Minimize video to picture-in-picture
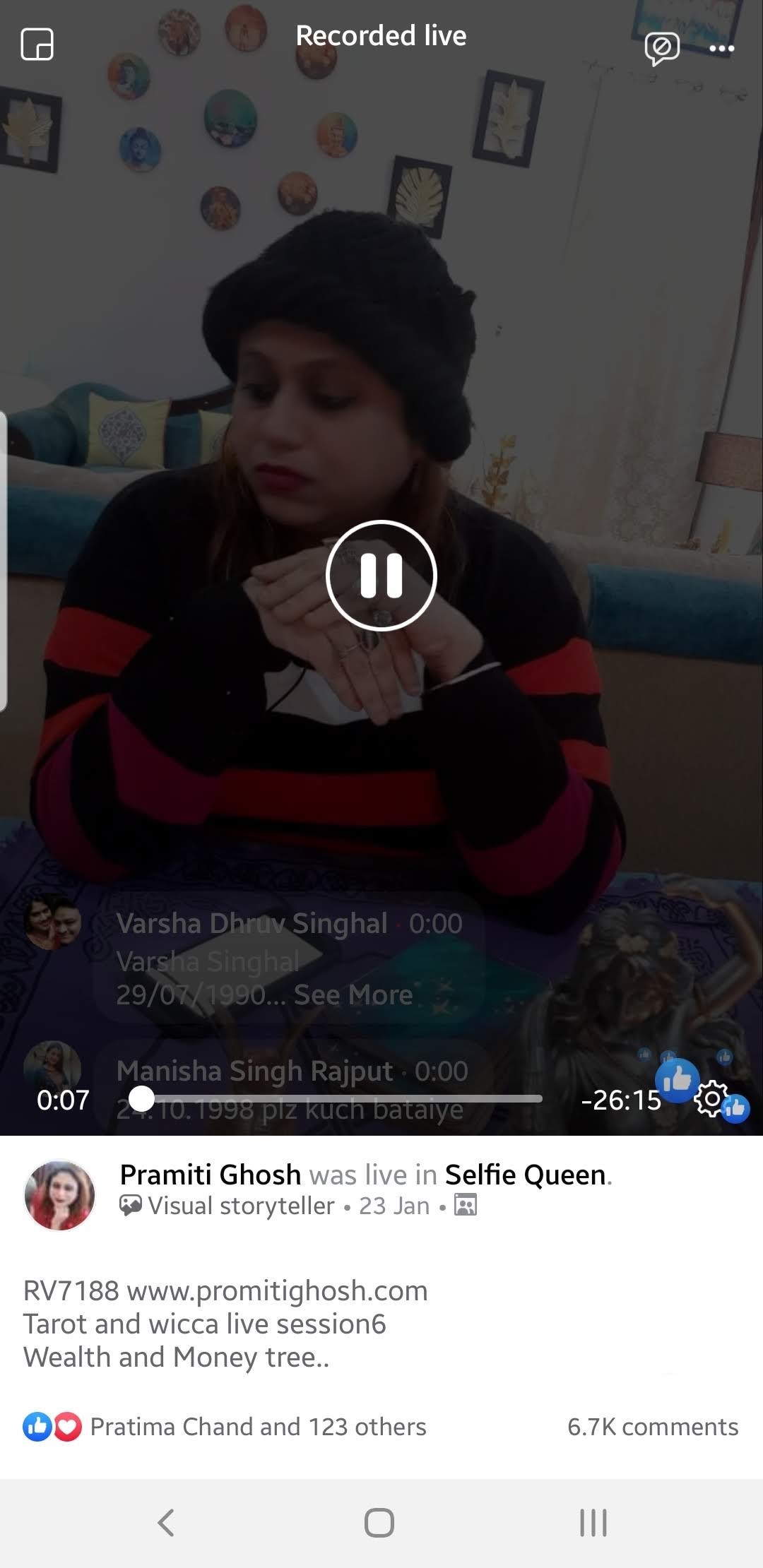The width and height of the screenshot is (763, 1568). tap(37, 44)
